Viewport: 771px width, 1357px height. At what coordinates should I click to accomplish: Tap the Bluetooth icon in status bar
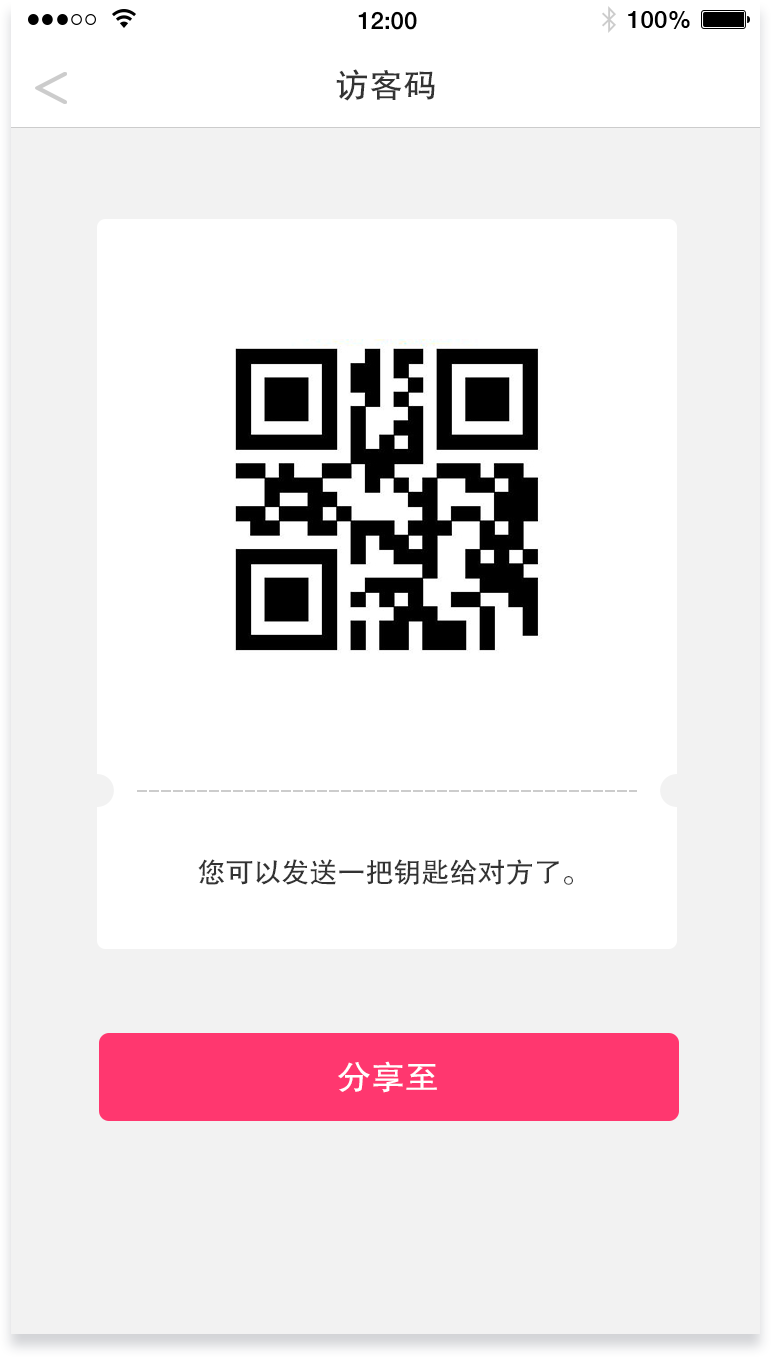tap(608, 19)
